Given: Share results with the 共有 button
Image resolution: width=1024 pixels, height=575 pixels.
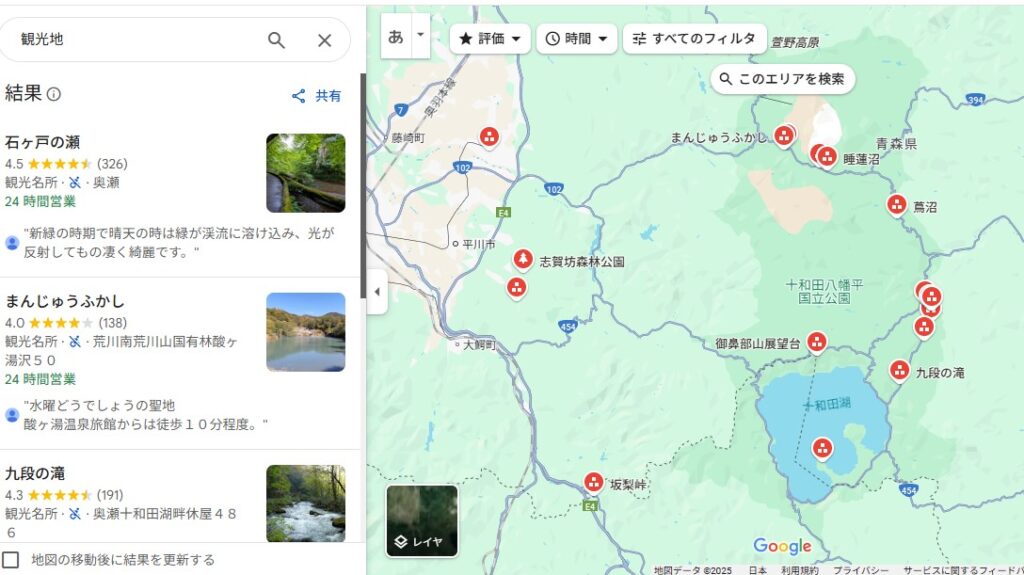Looking at the screenshot, I should (x=316, y=96).
